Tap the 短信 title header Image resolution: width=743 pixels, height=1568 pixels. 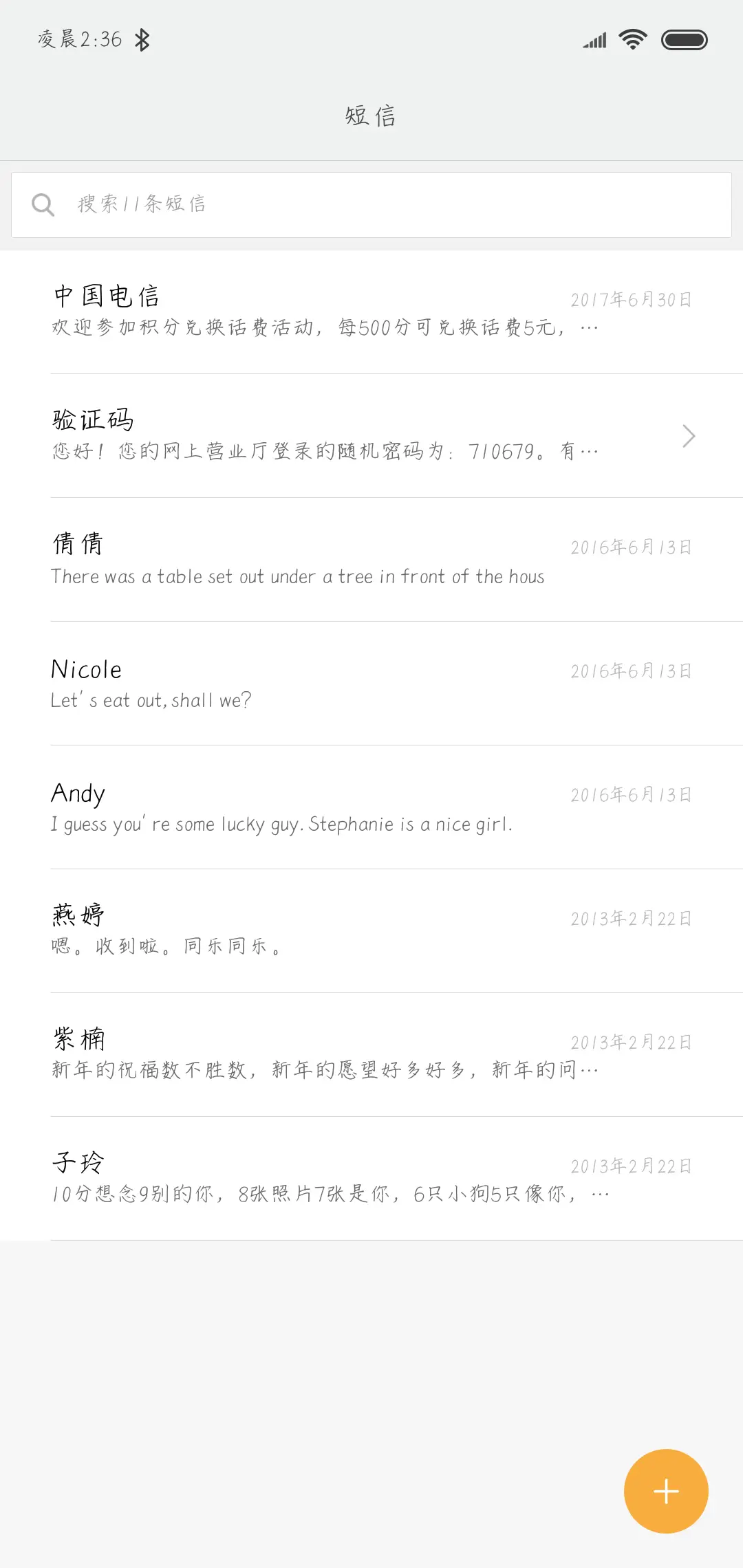[371, 115]
